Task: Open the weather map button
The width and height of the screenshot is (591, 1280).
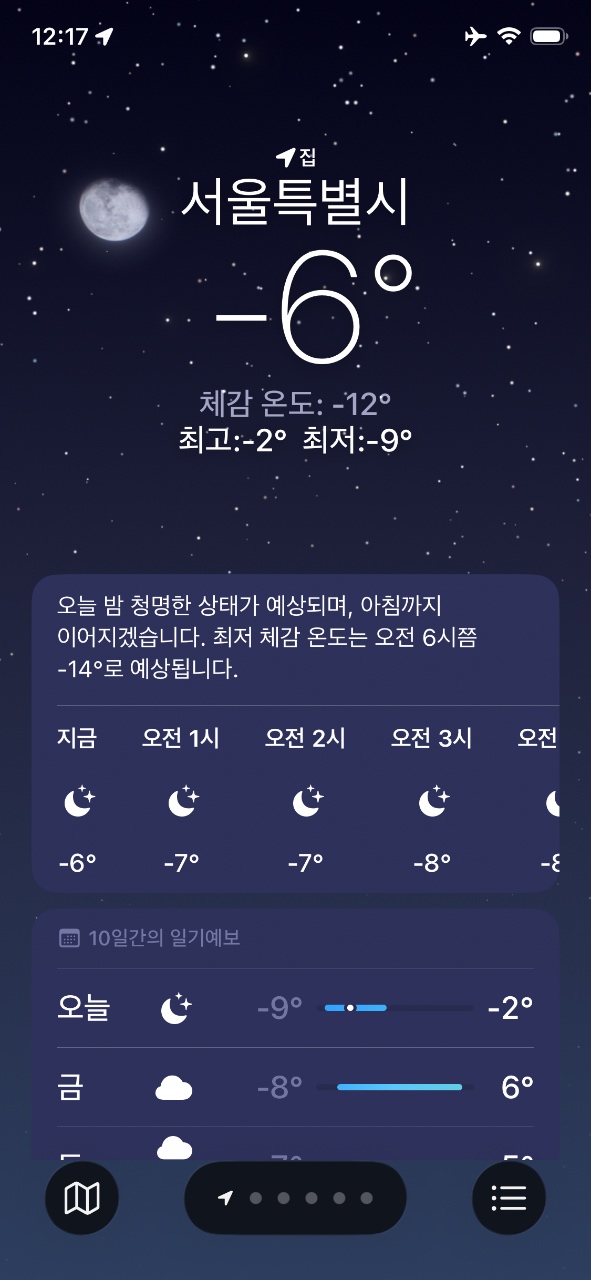Action: pos(82,1198)
